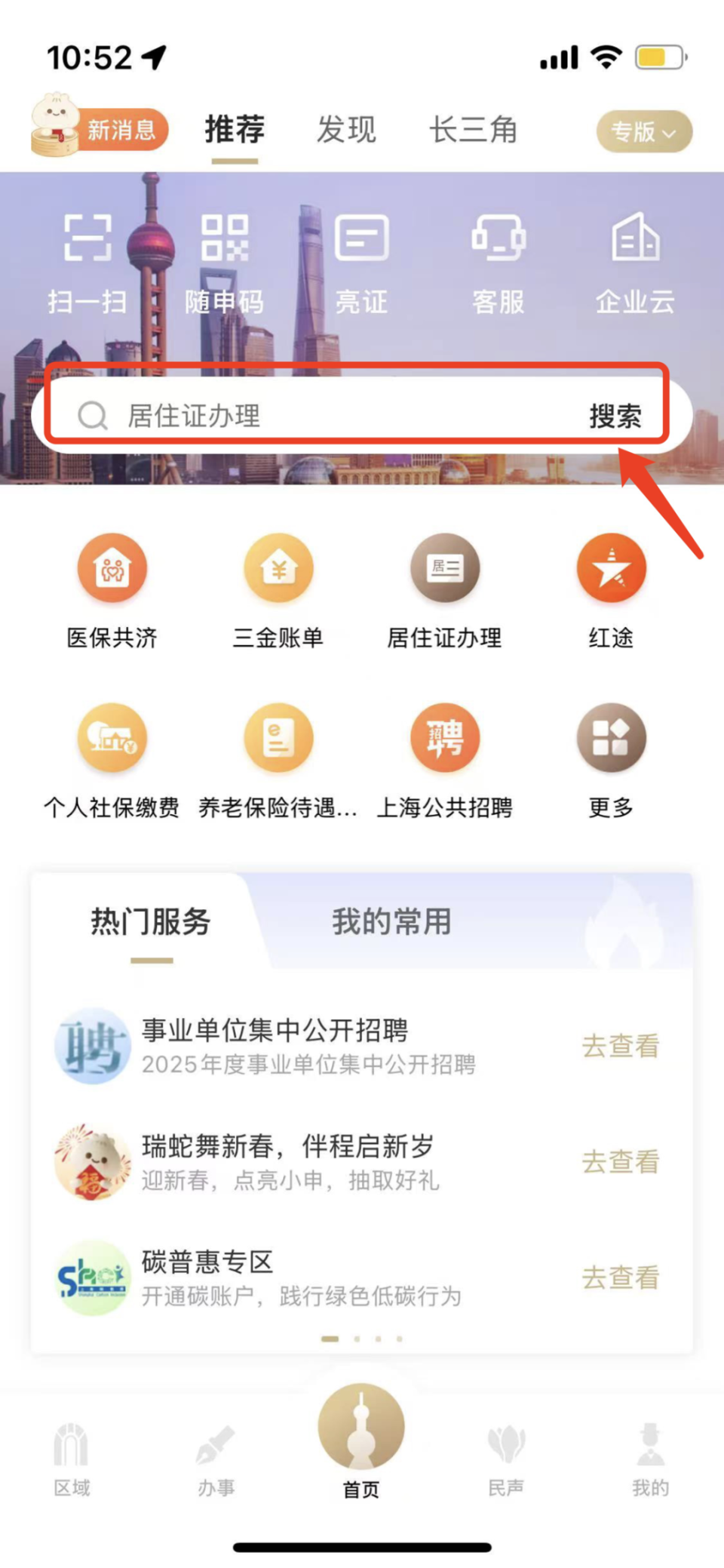724x1568 pixels.
Task: Switch to the 长三角 tab
Action: pos(474,130)
